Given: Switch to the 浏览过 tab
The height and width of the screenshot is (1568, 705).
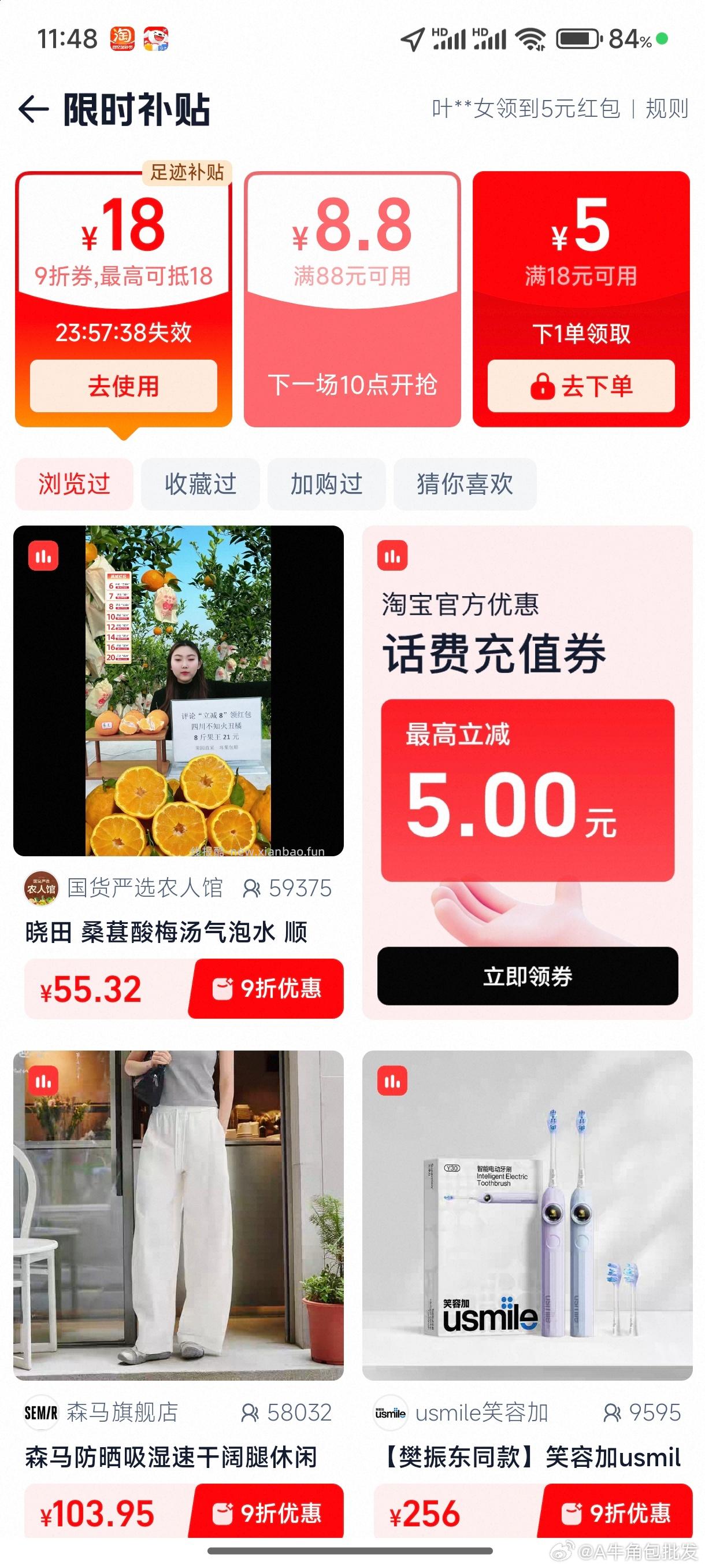Looking at the screenshot, I should [x=73, y=484].
